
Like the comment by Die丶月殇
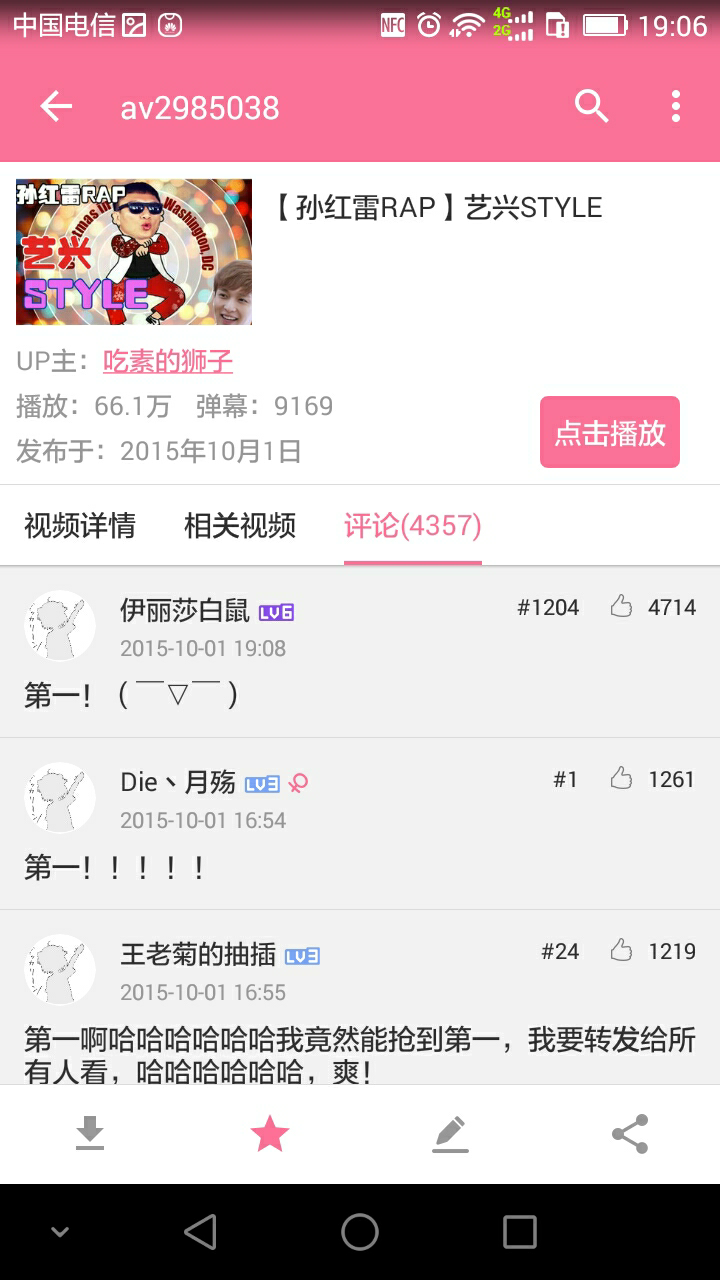tap(622, 778)
